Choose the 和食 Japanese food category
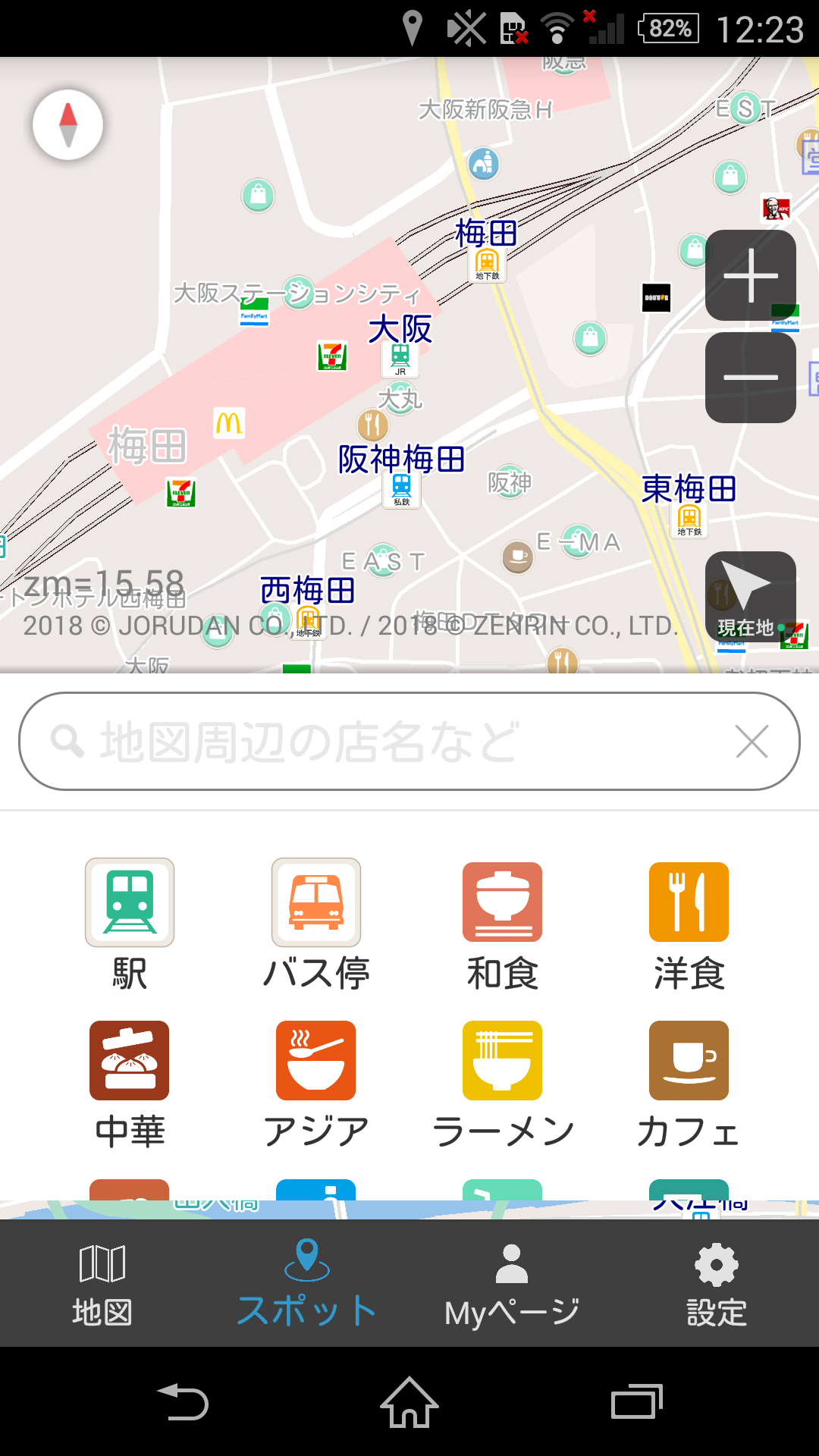Screen dimensions: 819x1456 pos(502,924)
